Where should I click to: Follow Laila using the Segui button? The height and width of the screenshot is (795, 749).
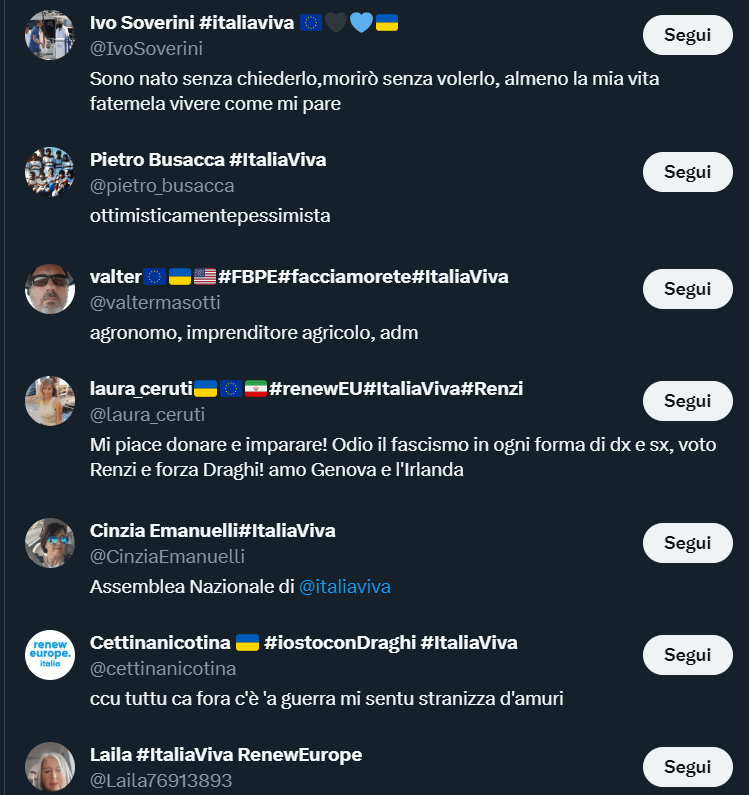tap(687, 767)
